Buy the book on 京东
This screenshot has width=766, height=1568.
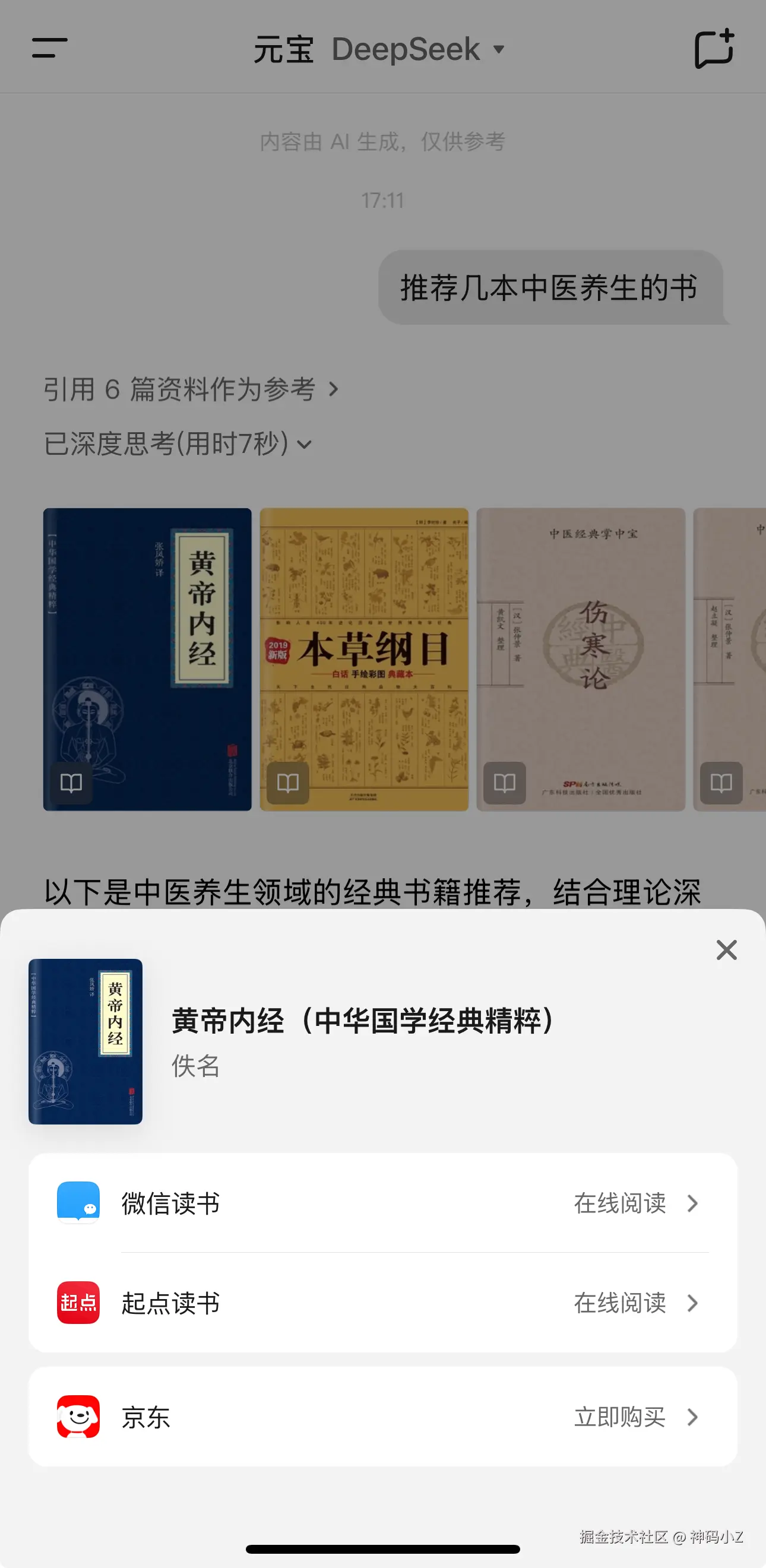click(x=382, y=1417)
